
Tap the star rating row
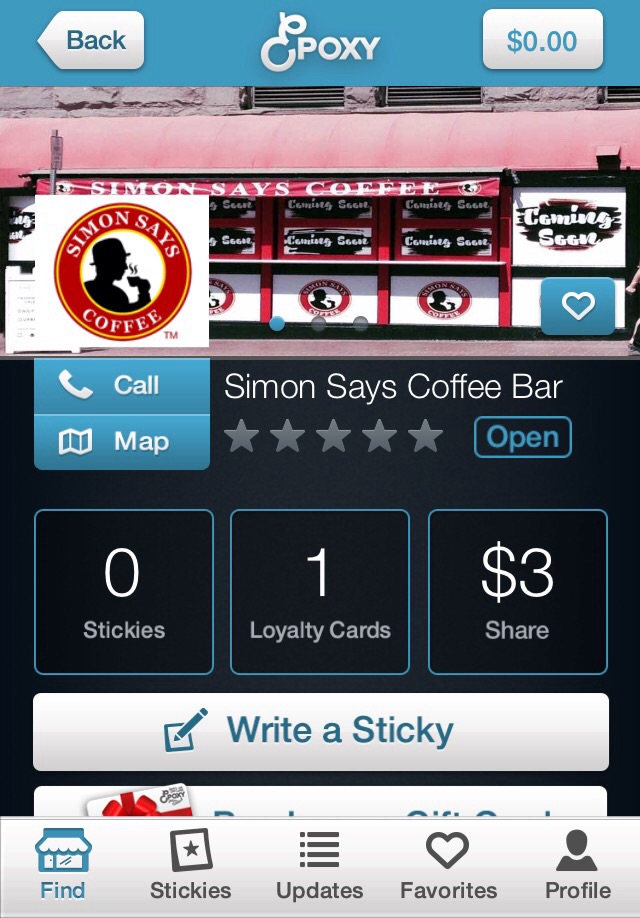333,437
